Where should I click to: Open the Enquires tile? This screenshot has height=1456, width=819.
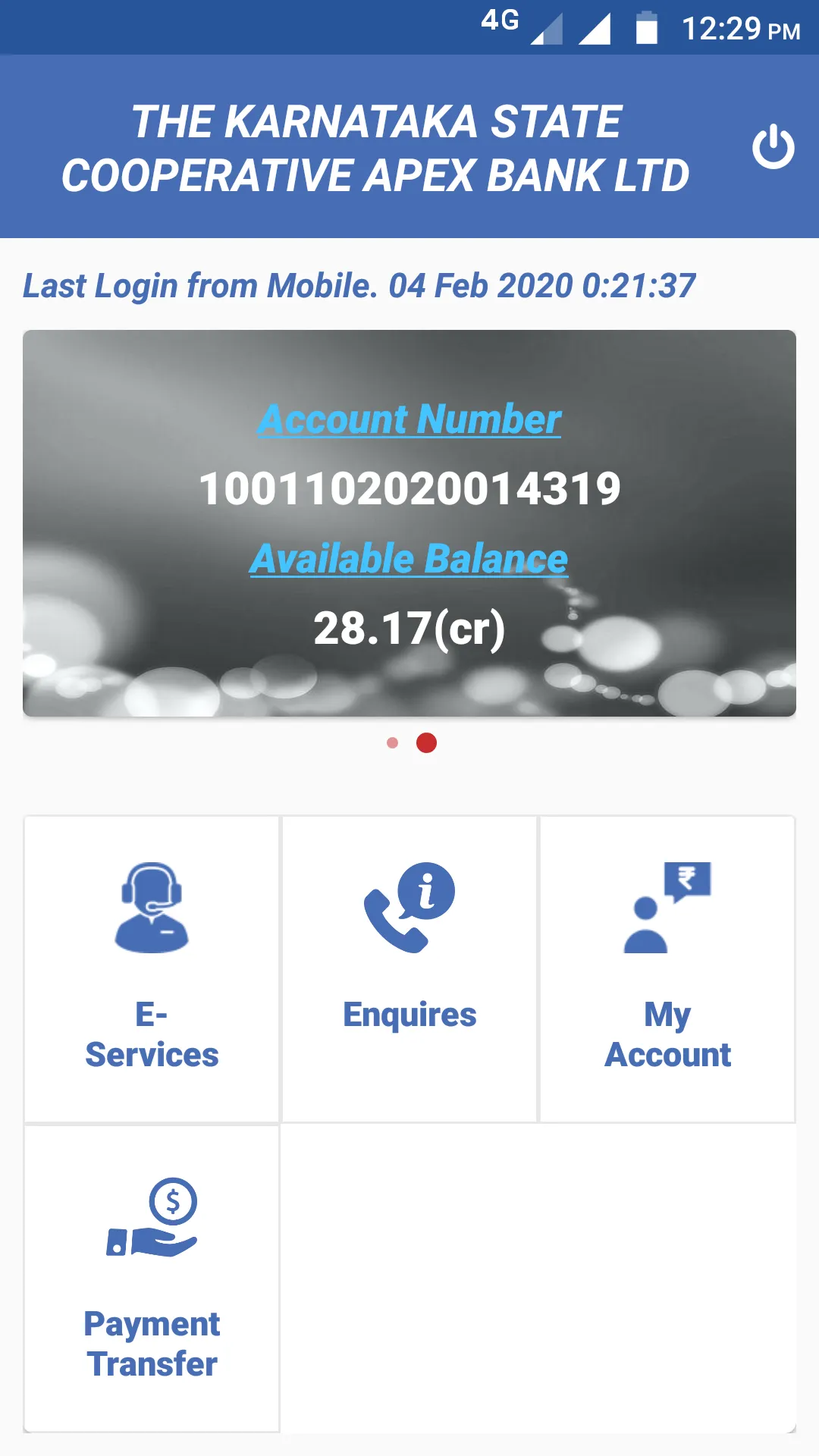pyautogui.click(x=409, y=969)
